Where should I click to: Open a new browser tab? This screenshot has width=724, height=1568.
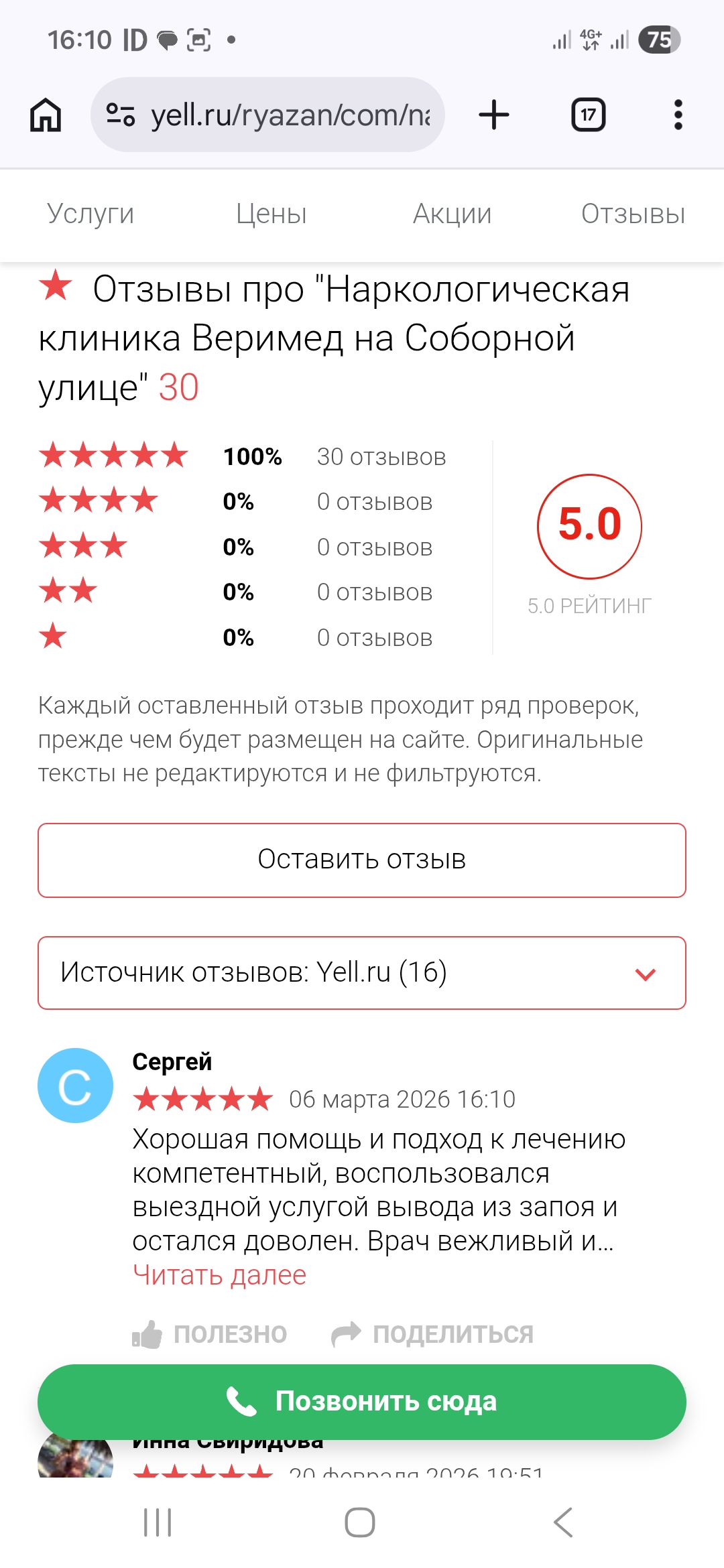pos(494,115)
